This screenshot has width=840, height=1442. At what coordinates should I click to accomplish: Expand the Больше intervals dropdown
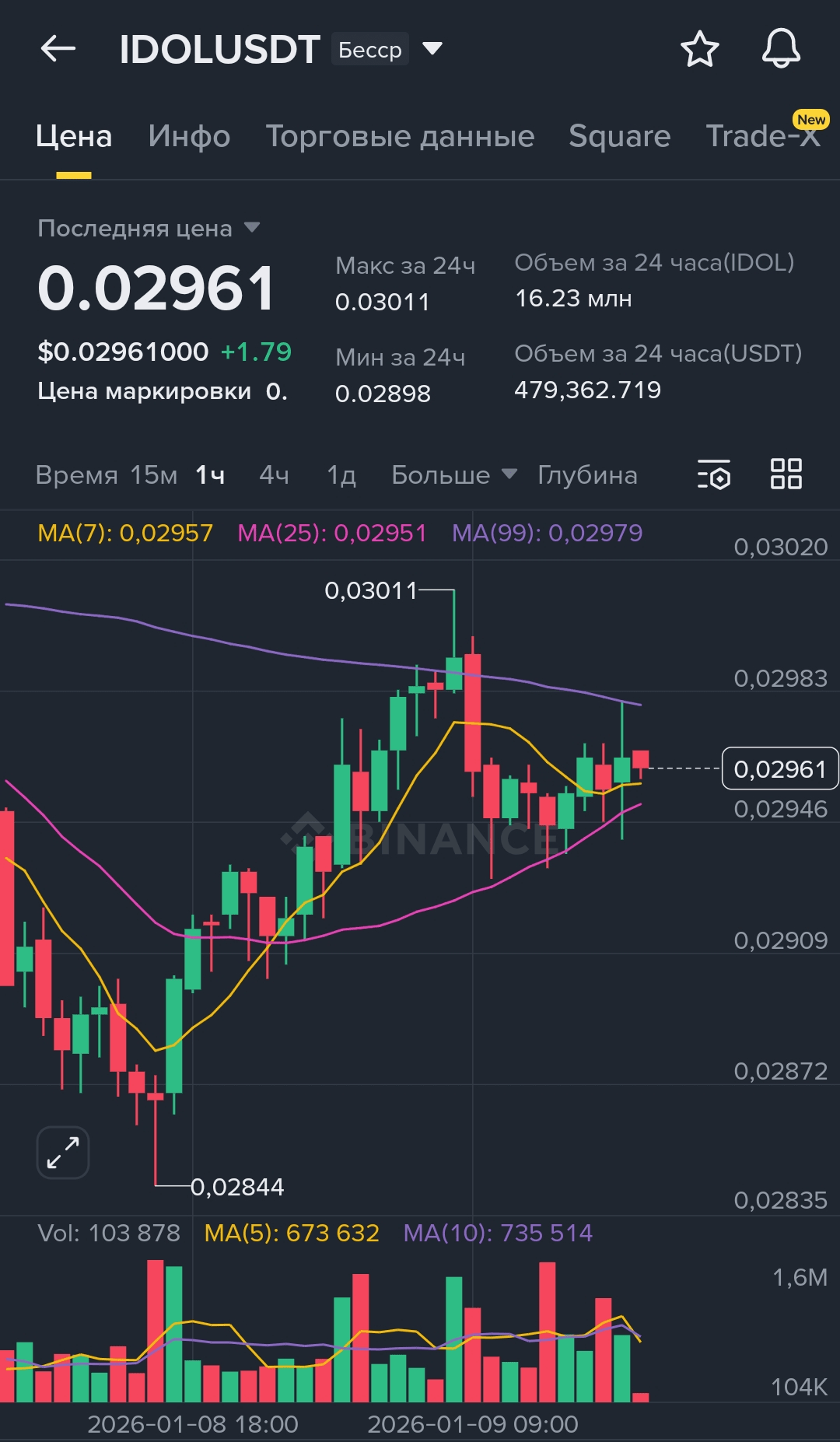[453, 474]
